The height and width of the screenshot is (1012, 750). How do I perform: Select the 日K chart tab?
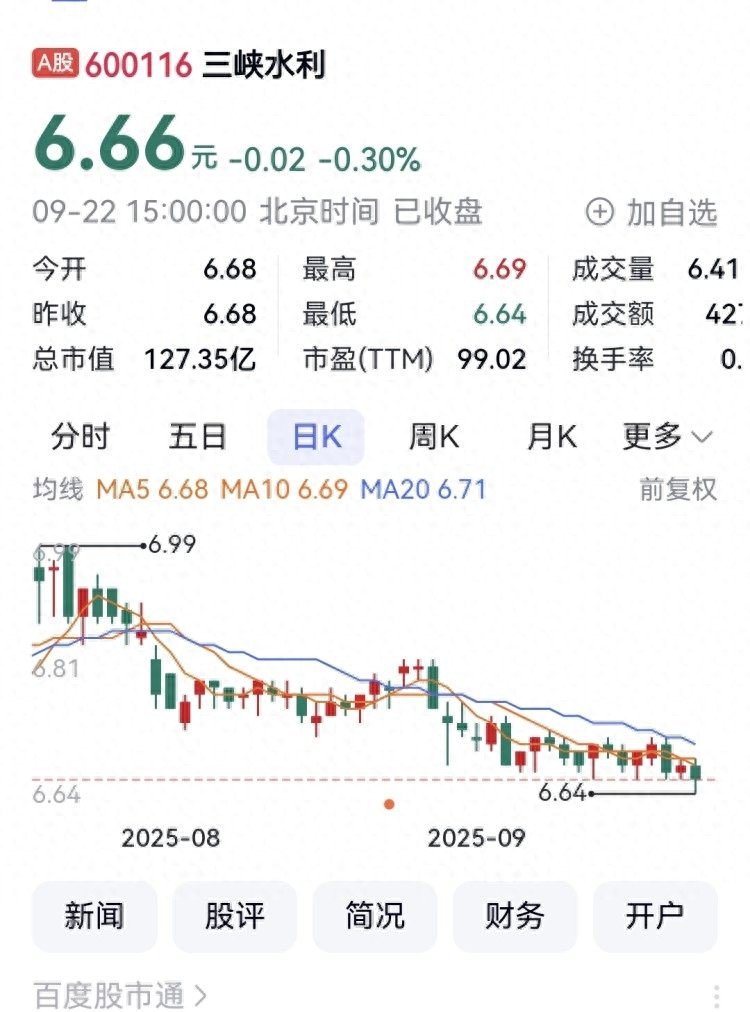point(316,437)
